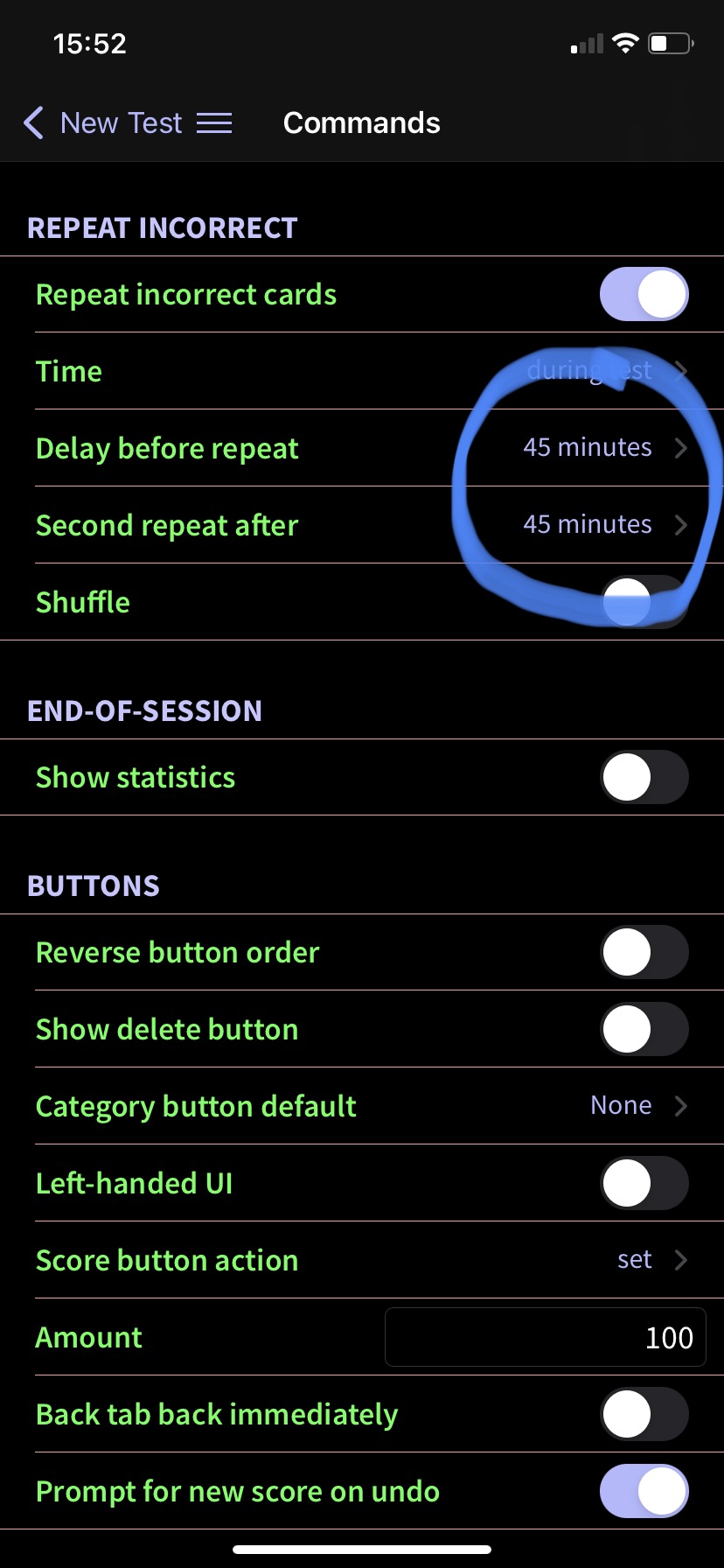
Task: Enable Show statistics
Action: click(644, 777)
